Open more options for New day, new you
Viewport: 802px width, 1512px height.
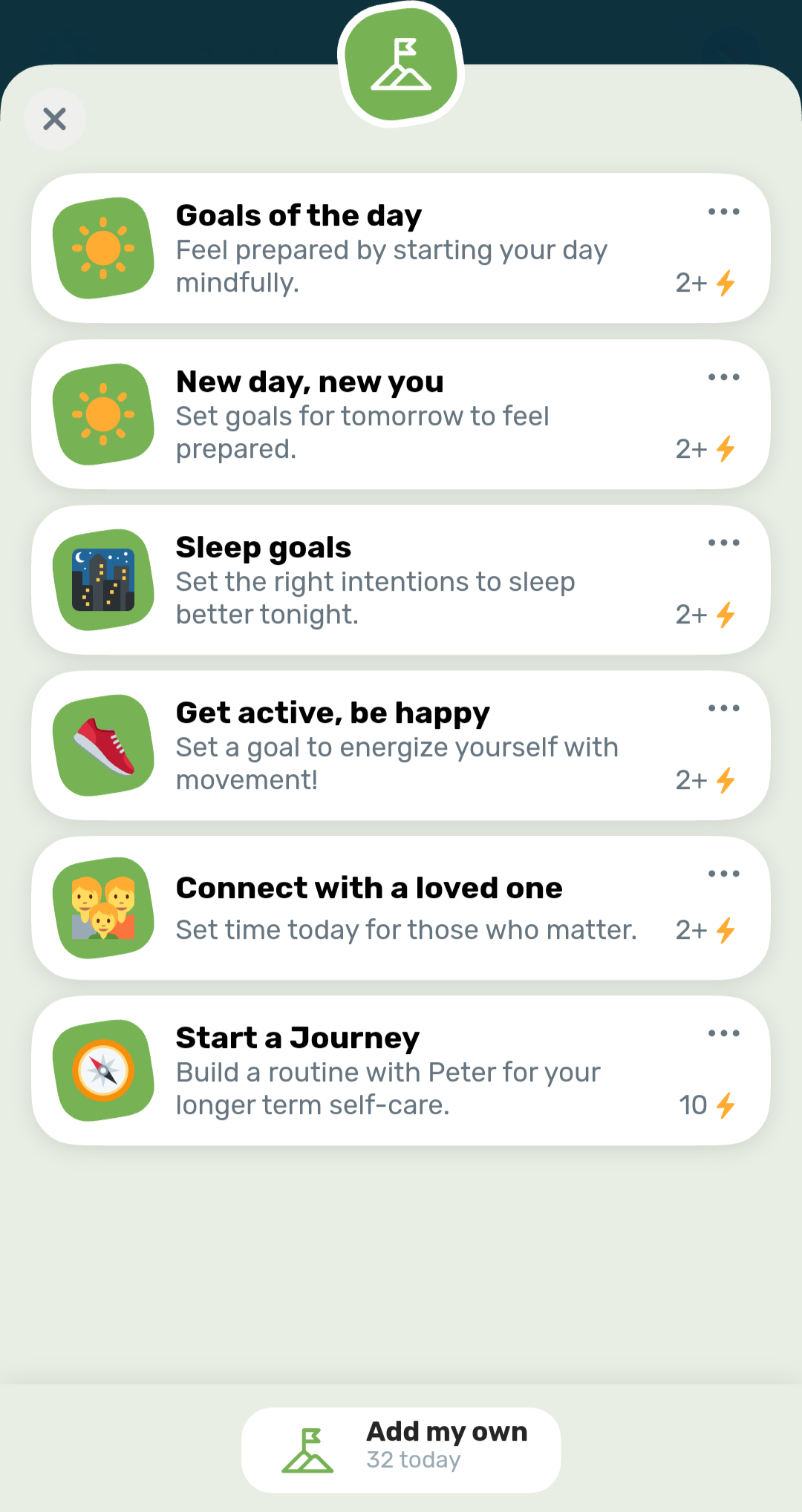(x=723, y=378)
